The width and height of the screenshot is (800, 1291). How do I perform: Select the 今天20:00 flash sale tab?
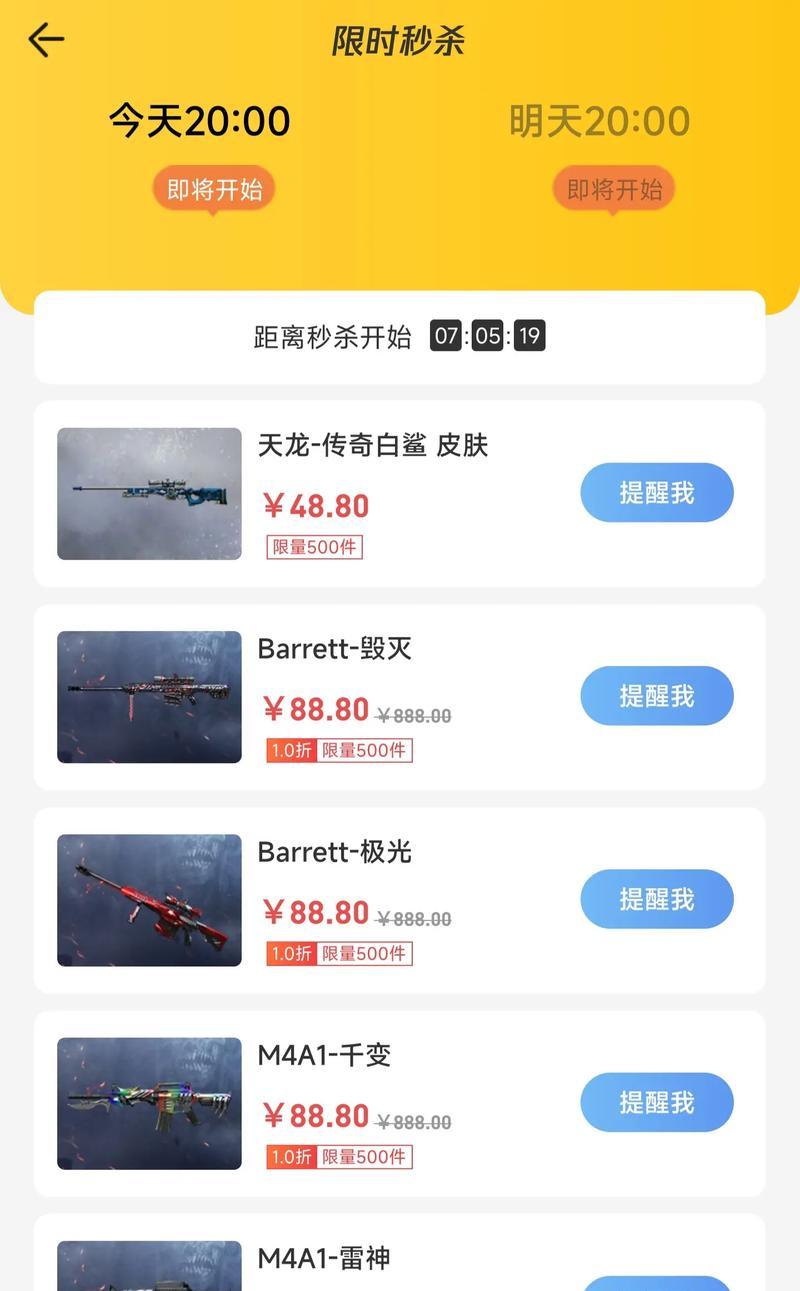[x=200, y=121]
